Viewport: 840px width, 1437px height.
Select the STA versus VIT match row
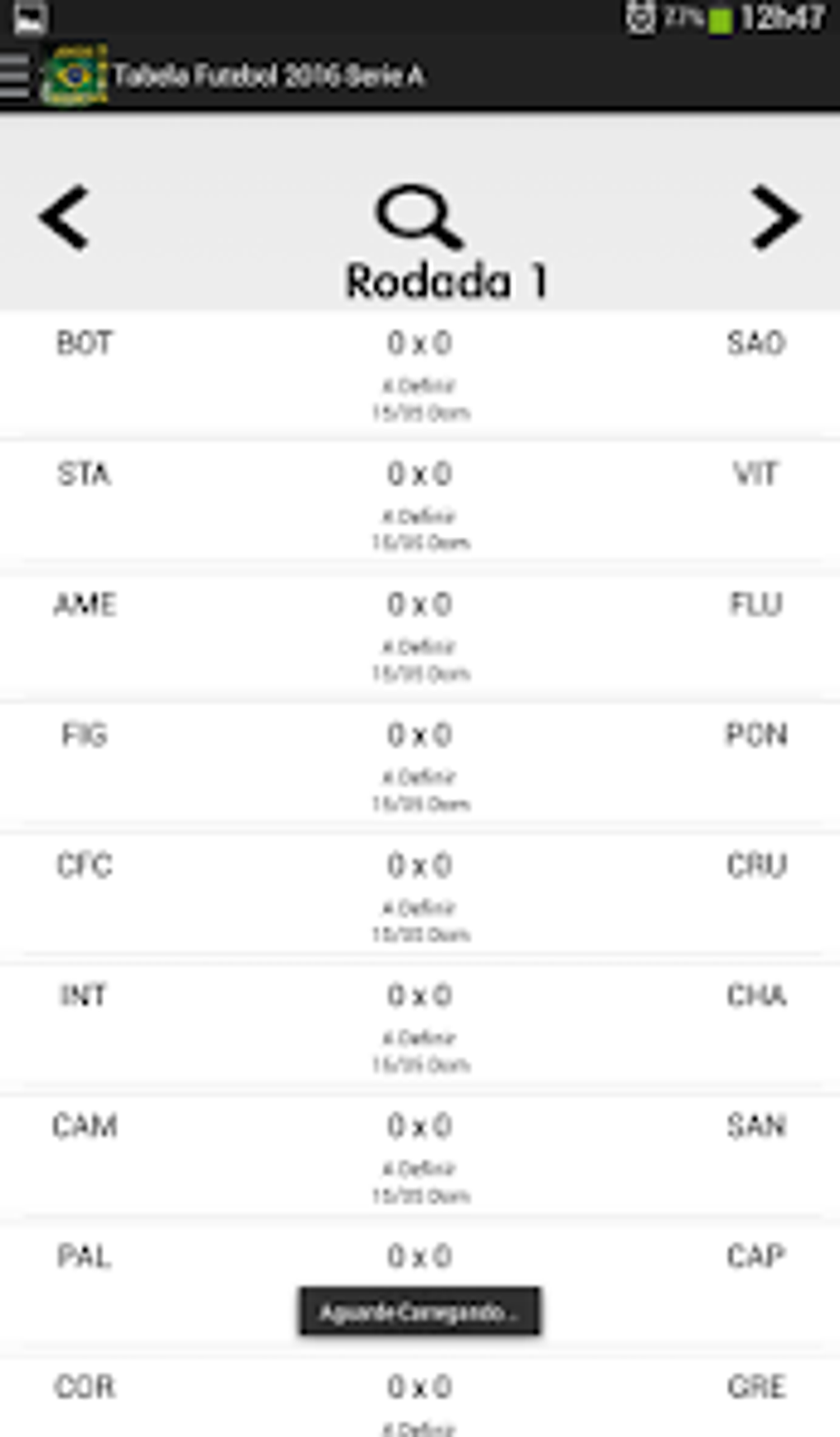click(x=420, y=502)
